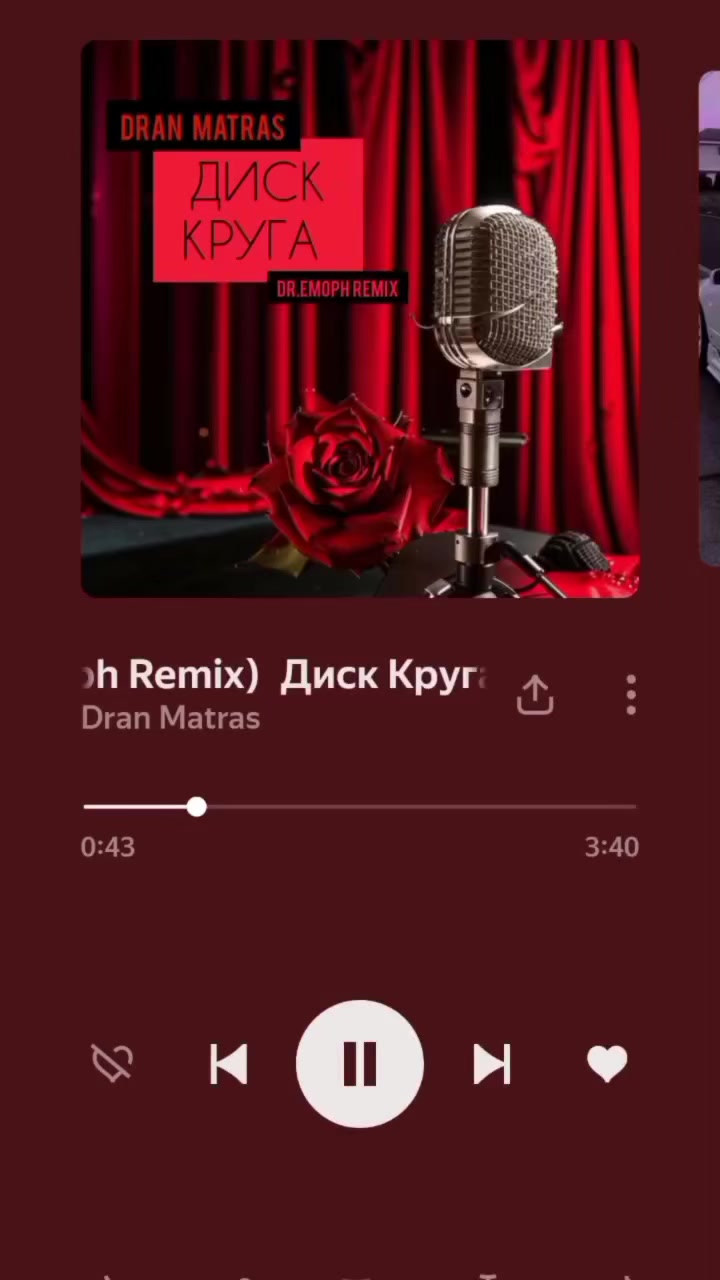
Task: Open artist Dran Matras
Action: coord(170,718)
